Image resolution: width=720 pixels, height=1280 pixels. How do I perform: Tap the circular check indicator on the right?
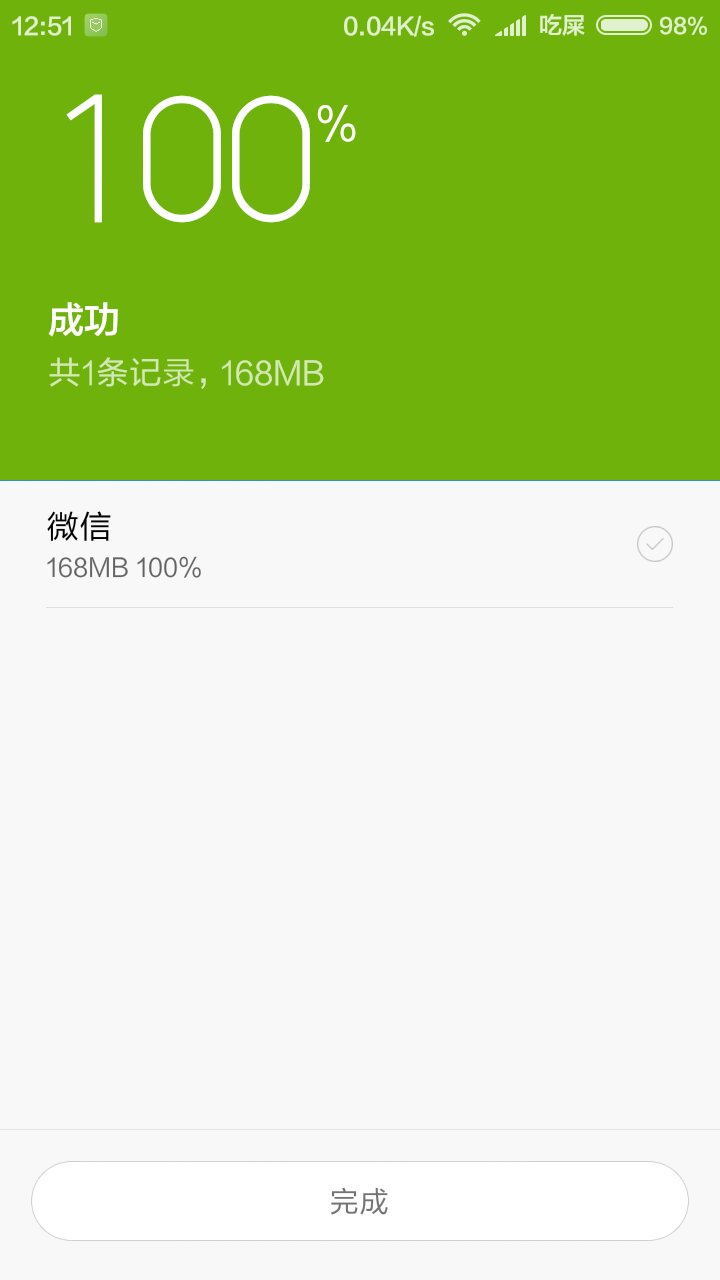coord(654,544)
